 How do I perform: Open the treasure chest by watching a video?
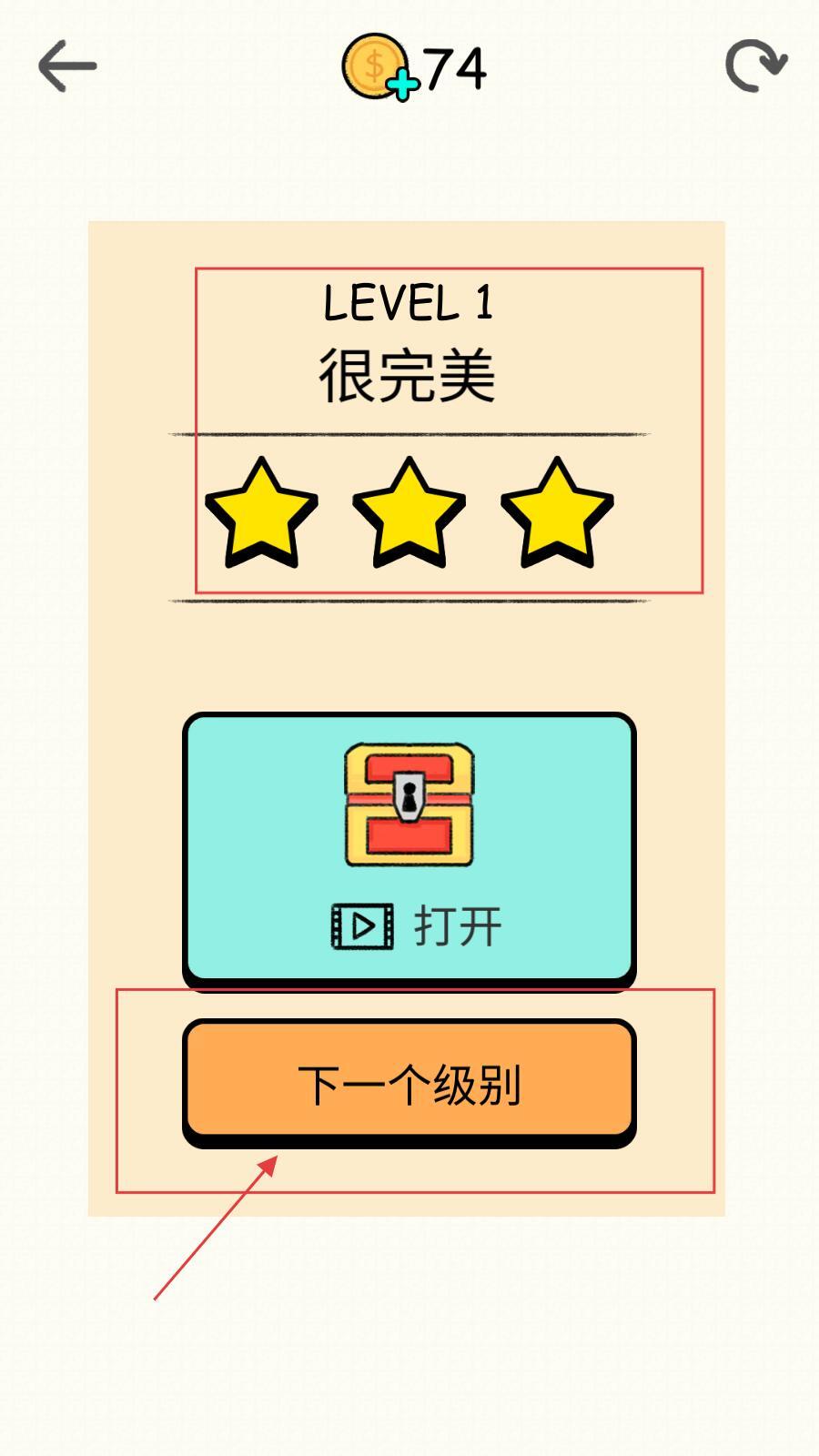coord(409,846)
